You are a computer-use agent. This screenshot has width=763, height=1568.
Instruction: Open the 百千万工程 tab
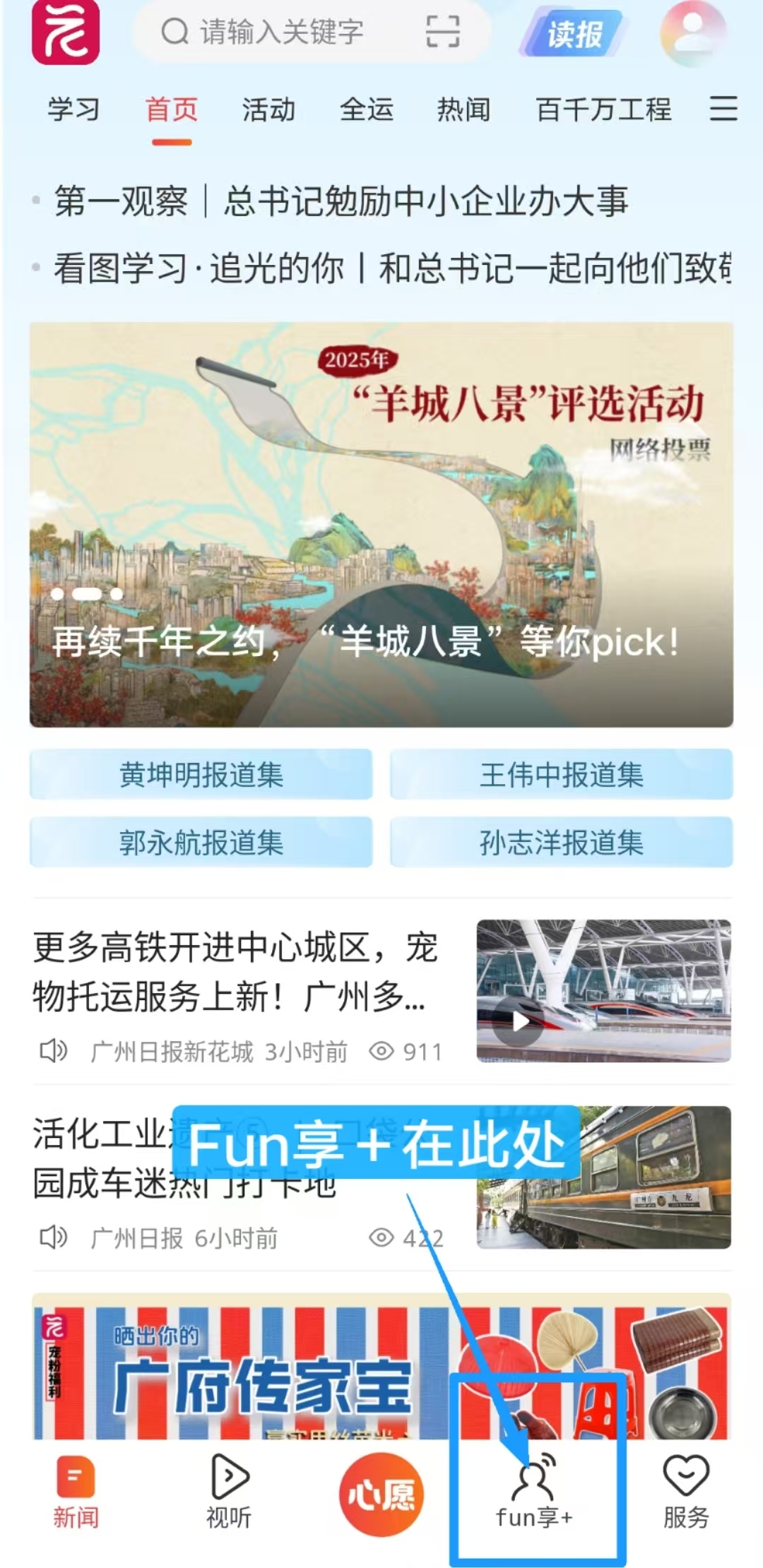603,109
